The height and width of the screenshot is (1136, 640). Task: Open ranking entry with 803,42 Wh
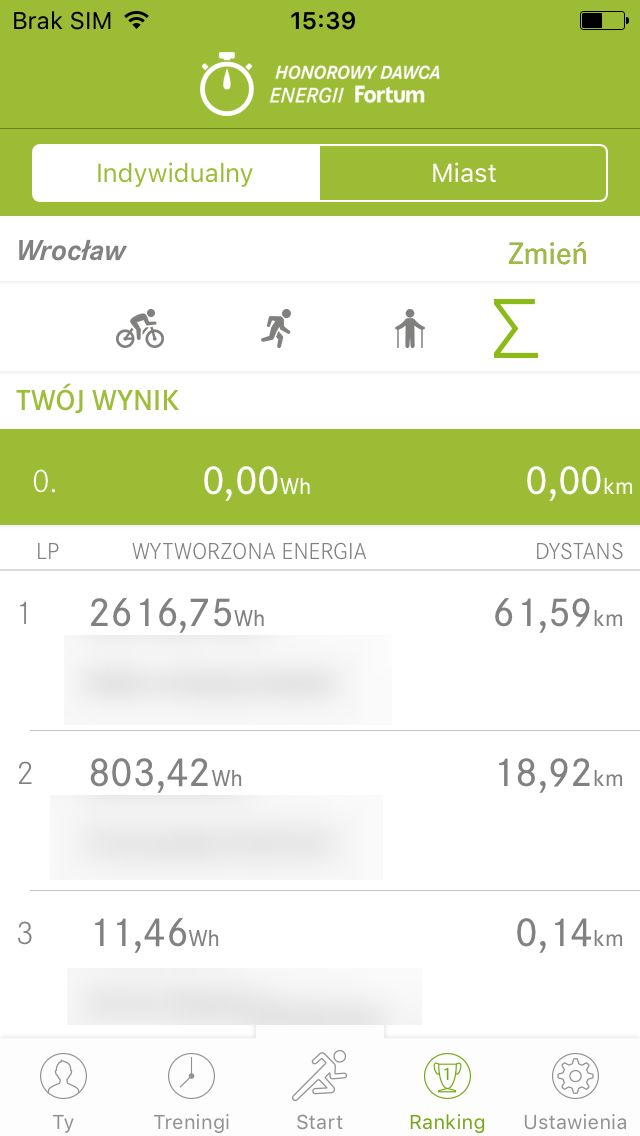point(320,811)
